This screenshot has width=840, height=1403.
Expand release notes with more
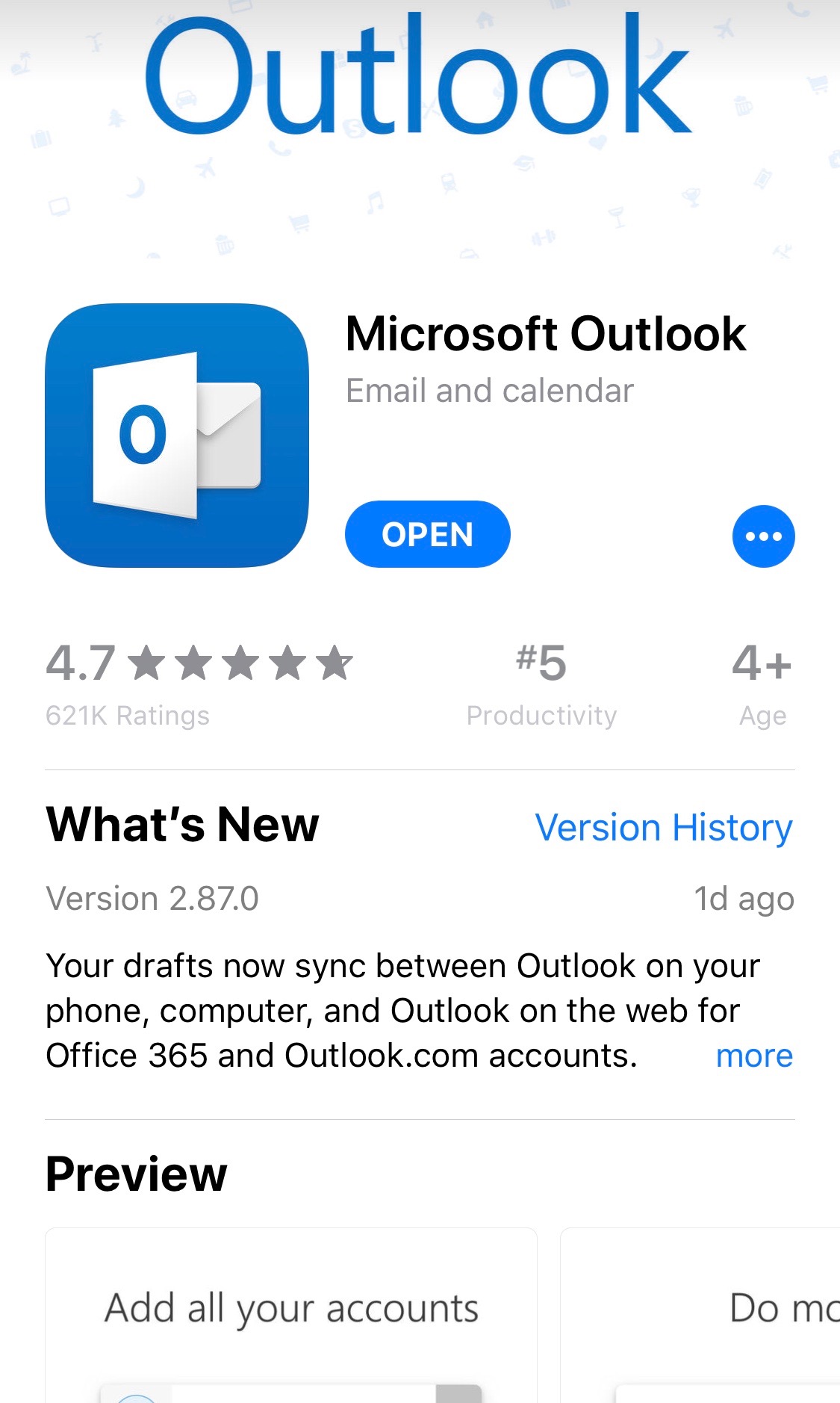coord(754,1056)
